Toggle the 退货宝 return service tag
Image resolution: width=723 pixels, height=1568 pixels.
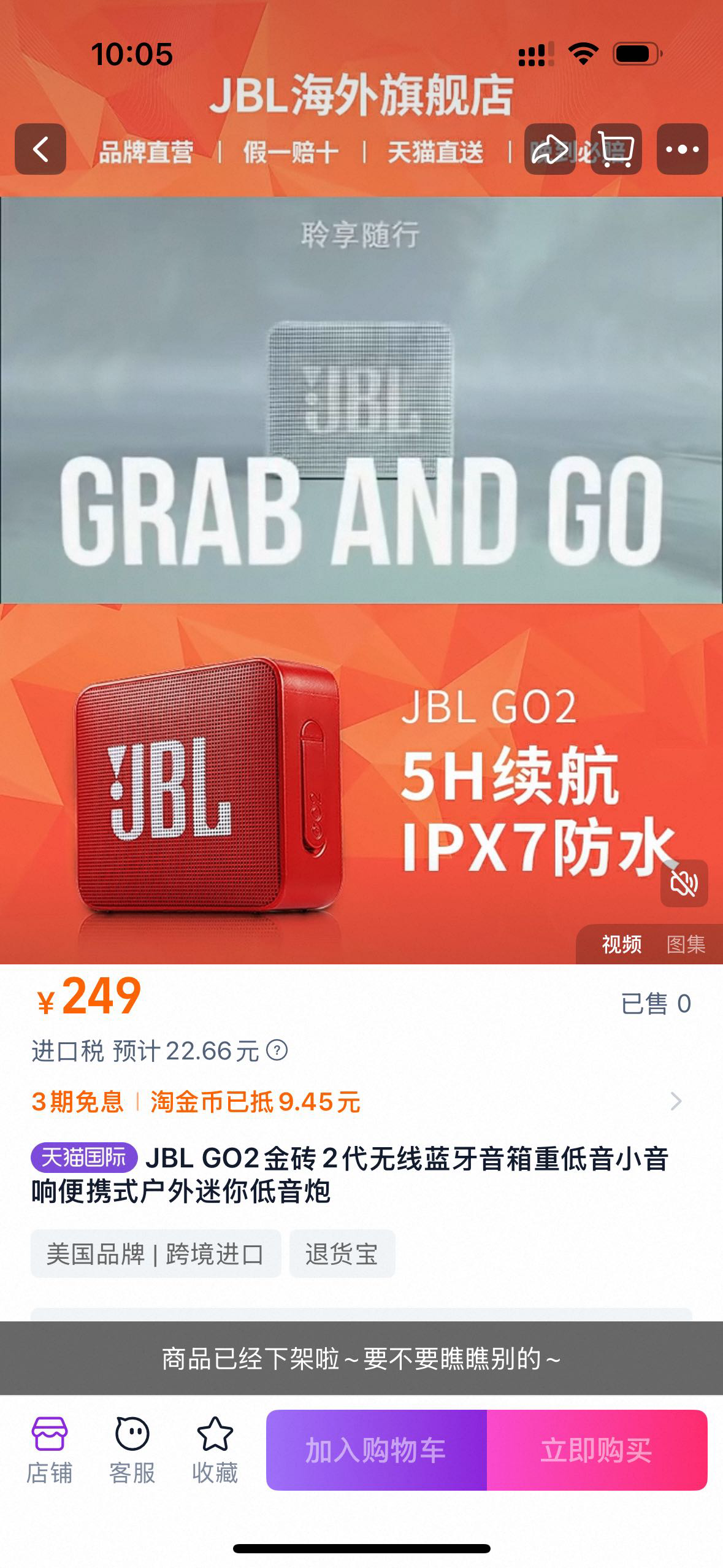click(342, 1255)
